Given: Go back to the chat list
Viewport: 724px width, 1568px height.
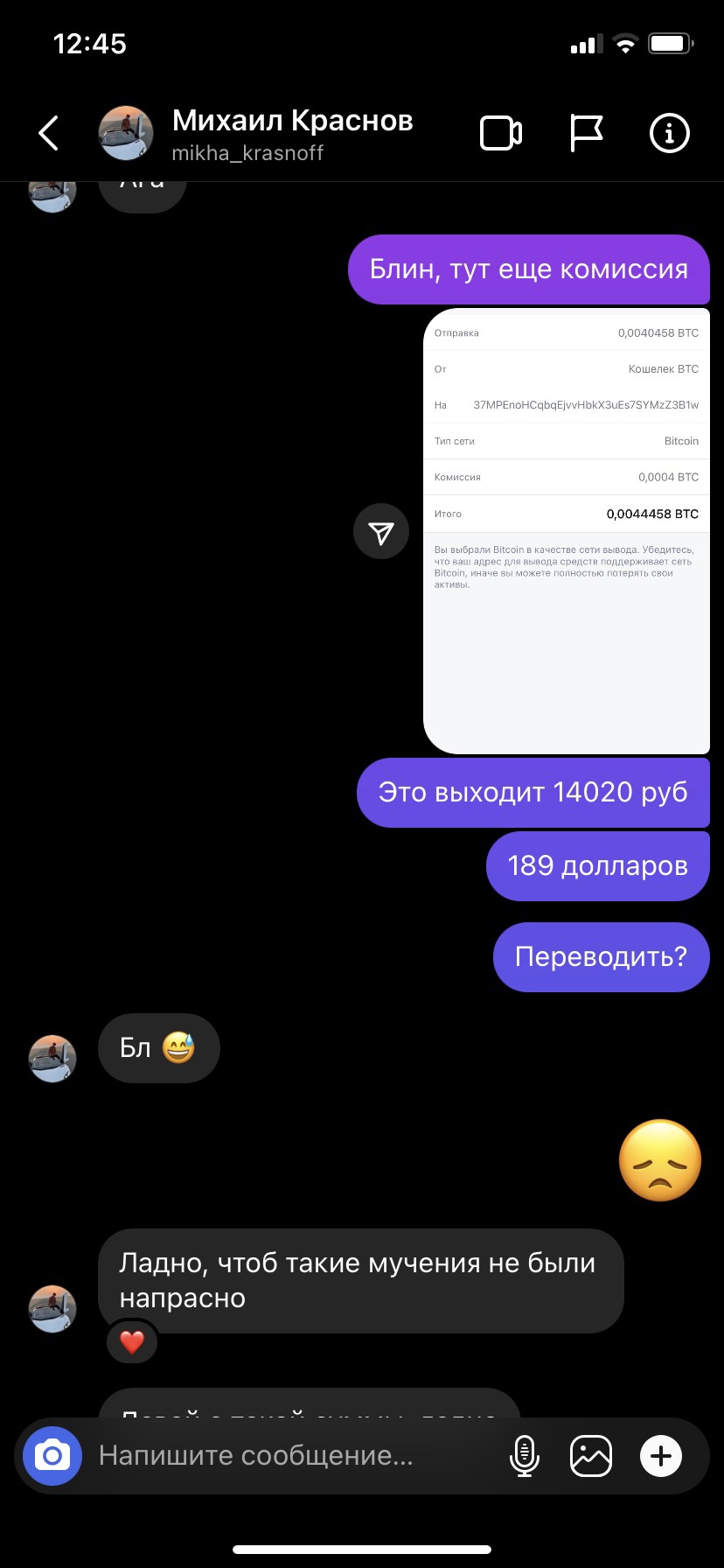Looking at the screenshot, I should 49,134.
